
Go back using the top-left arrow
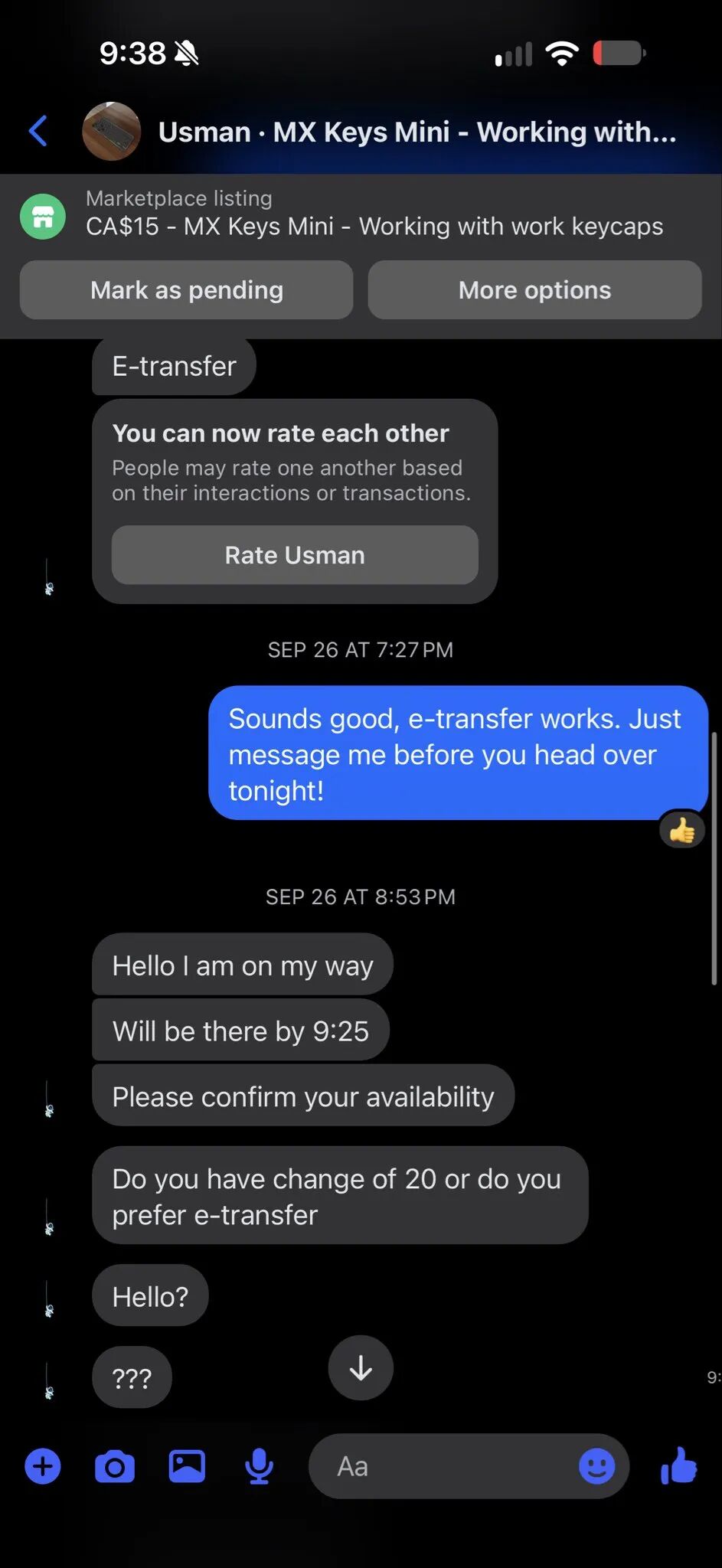tap(38, 131)
